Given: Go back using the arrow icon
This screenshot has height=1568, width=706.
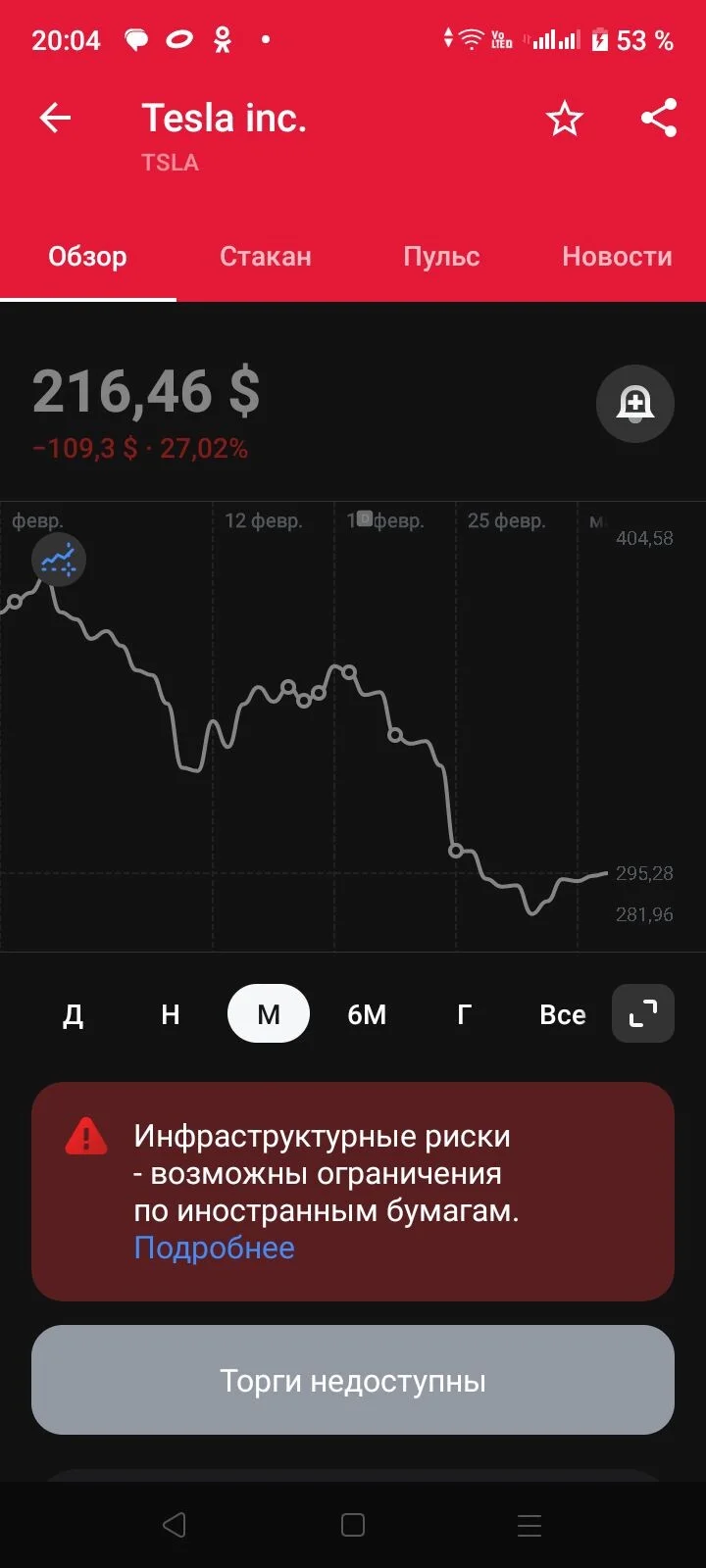Looking at the screenshot, I should click(x=55, y=119).
